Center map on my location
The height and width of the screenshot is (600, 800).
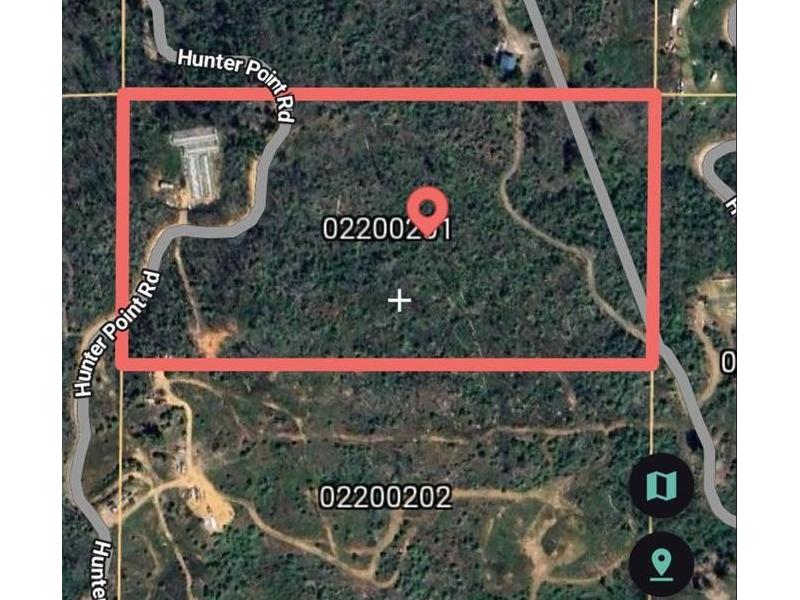pos(661,564)
